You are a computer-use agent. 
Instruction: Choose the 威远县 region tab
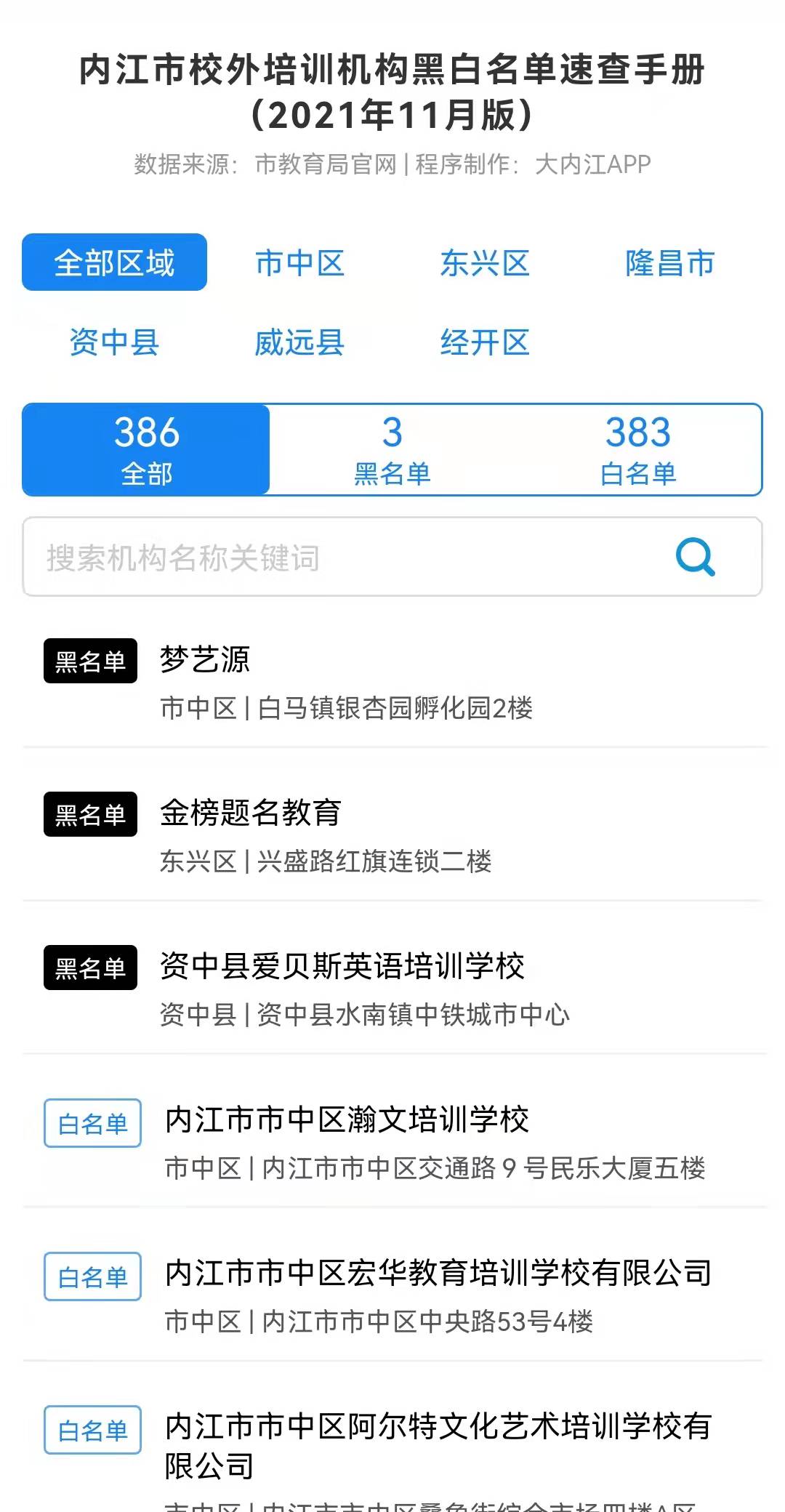300,343
